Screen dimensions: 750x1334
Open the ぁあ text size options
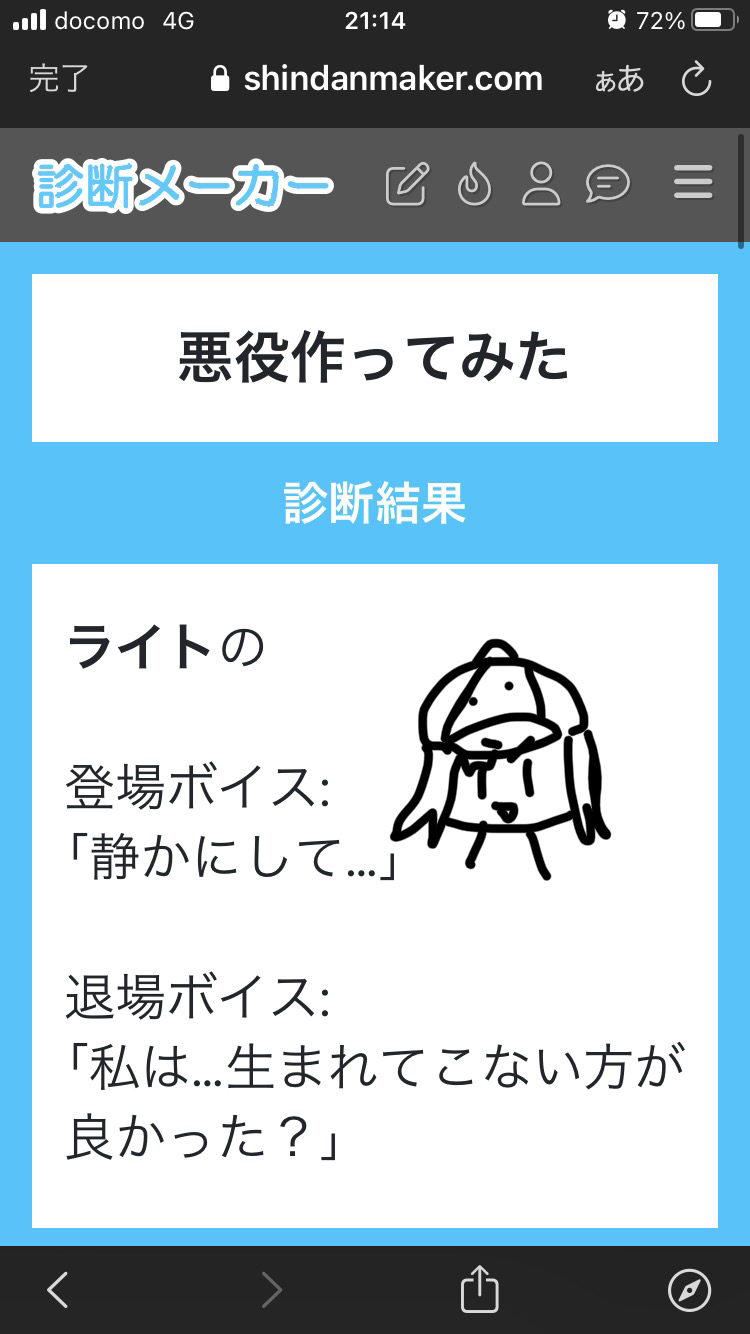point(619,80)
